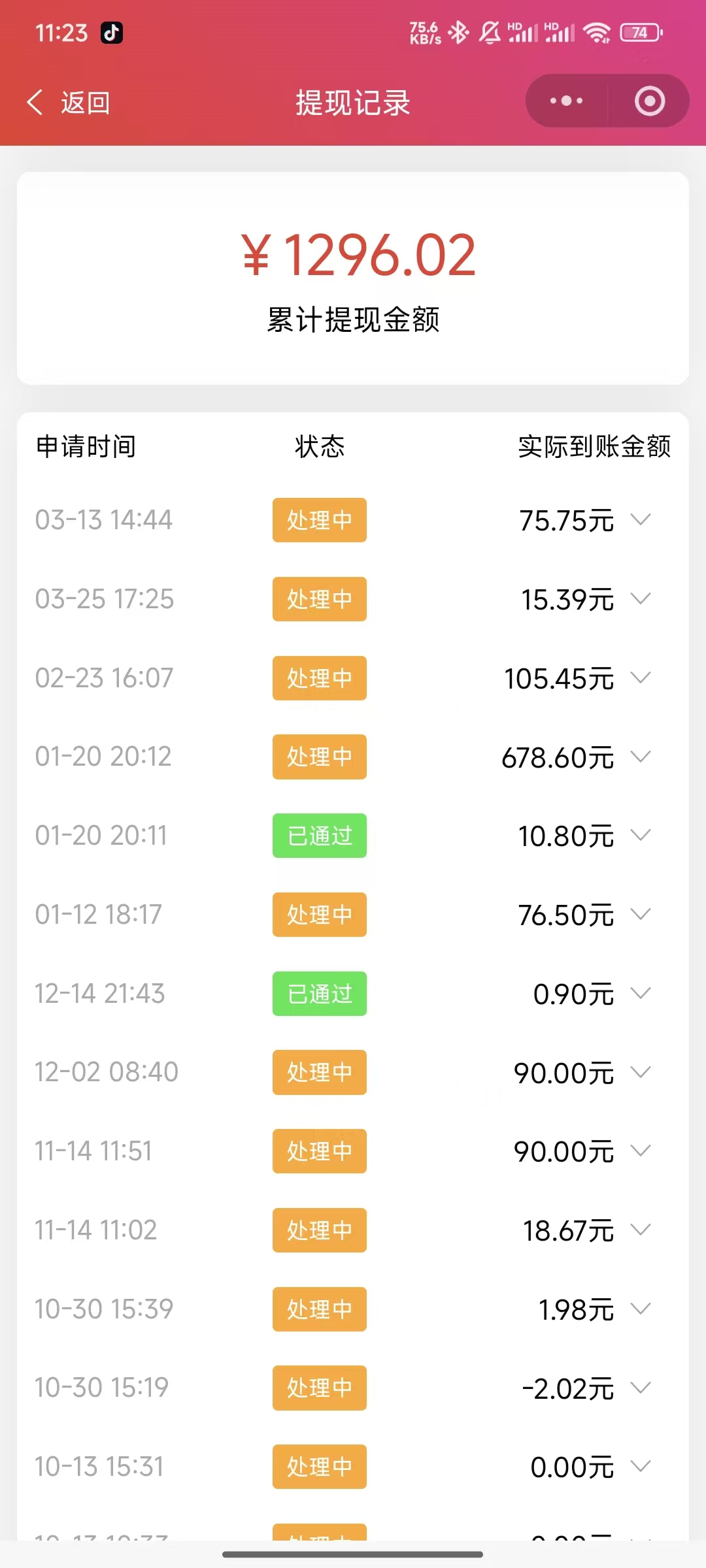Go back using the 返回 button
Image resolution: width=706 pixels, height=1568 pixels.
69,103
